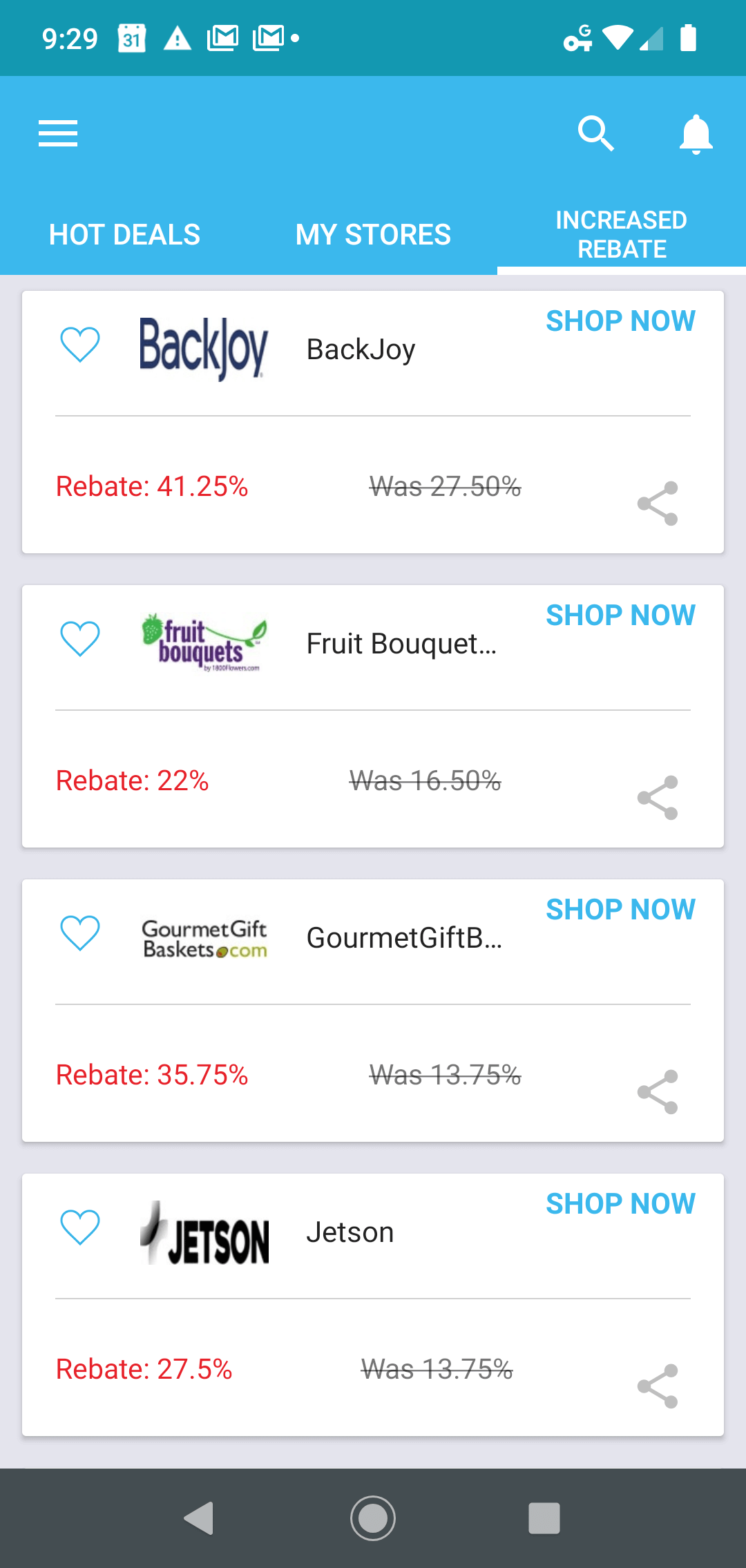This screenshot has height=1568, width=746.
Task: Share the Fruit Bouquets rebate
Action: (x=658, y=798)
